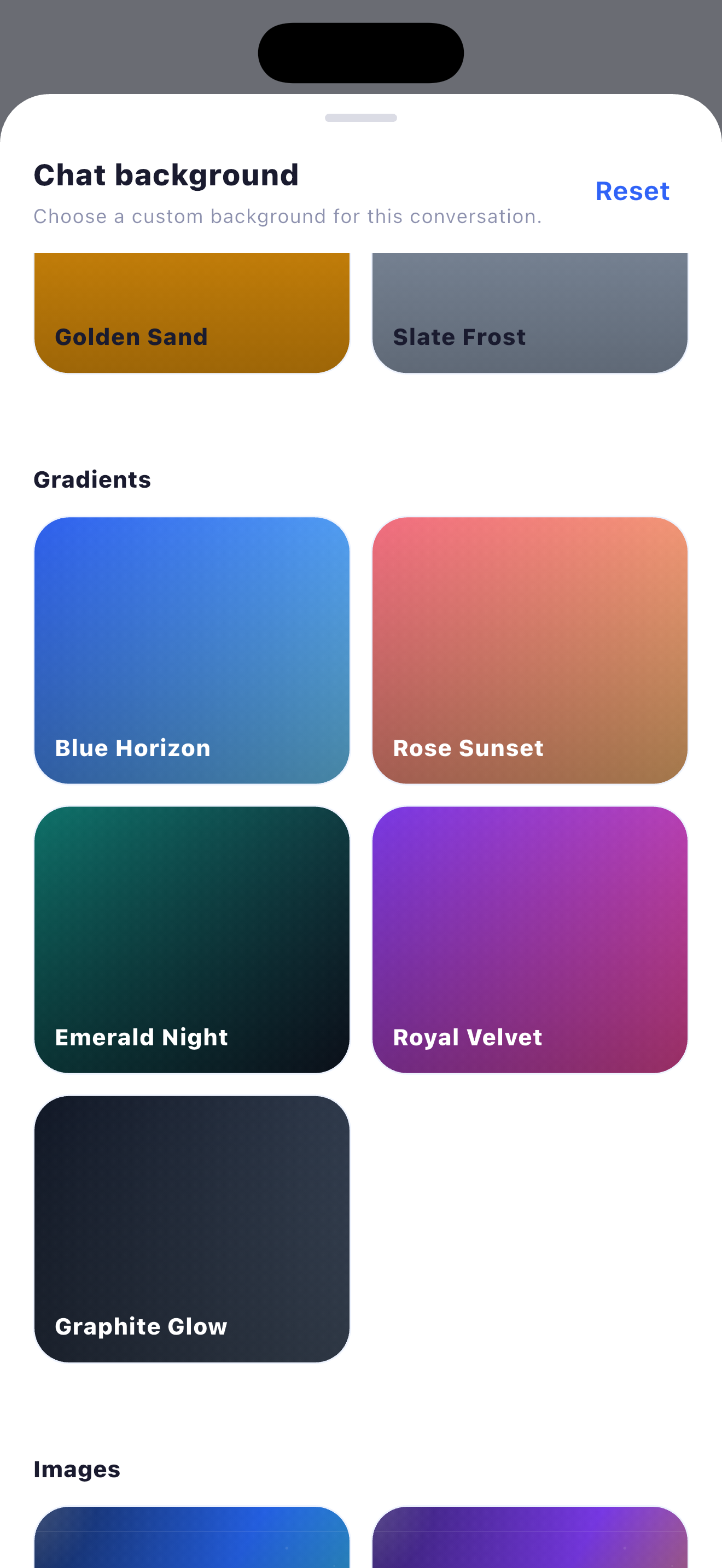Tap the sheet drag handle at the top
Image resolution: width=722 pixels, height=1568 pixels.
(x=360, y=118)
